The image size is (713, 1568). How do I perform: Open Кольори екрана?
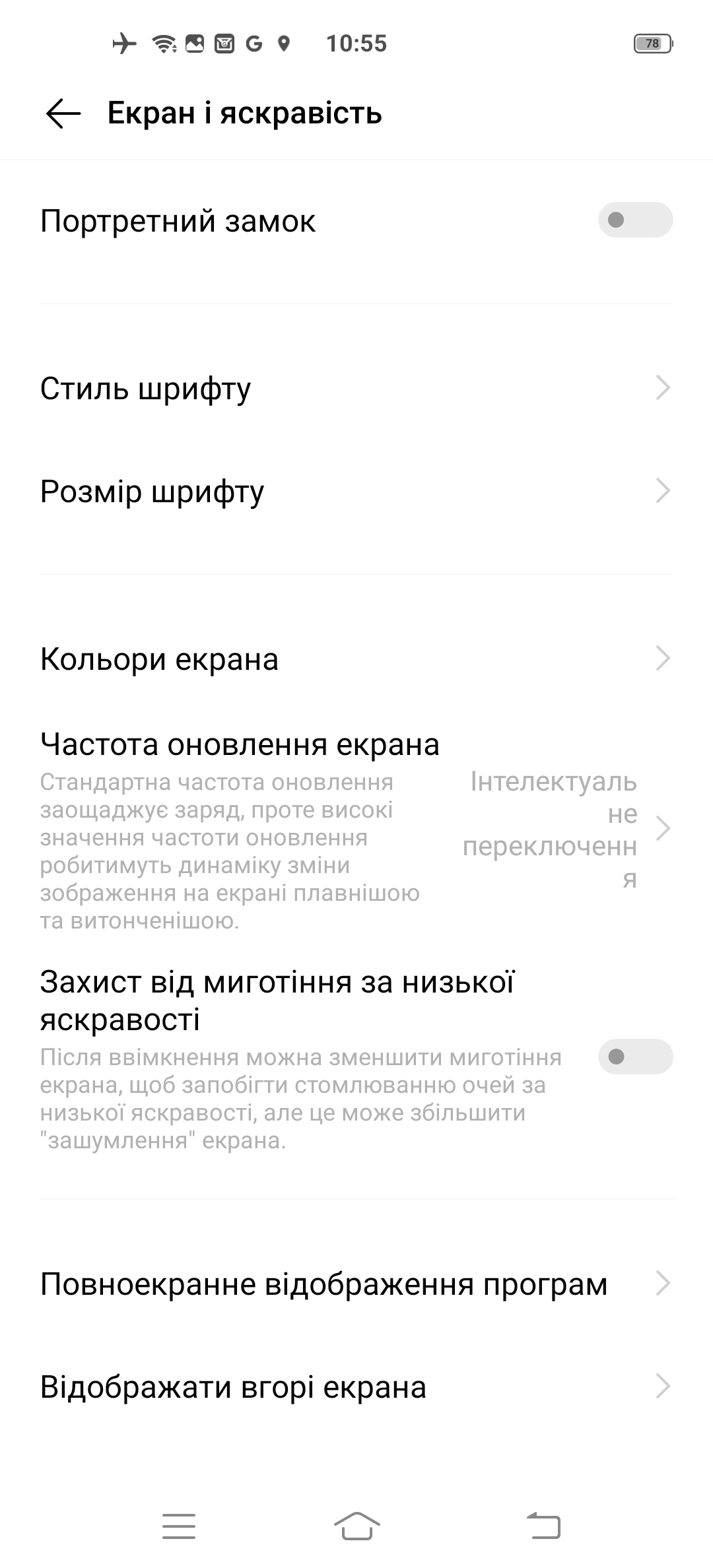[x=356, y=659]
